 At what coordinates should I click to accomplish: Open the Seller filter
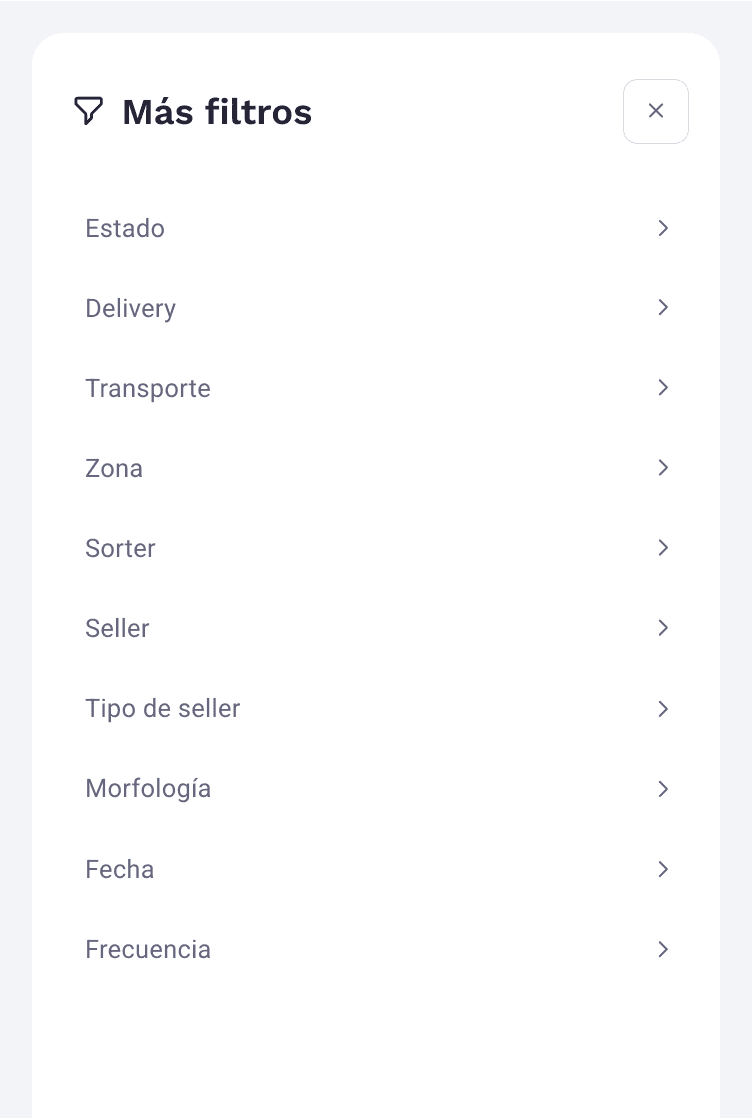[376, 628]
